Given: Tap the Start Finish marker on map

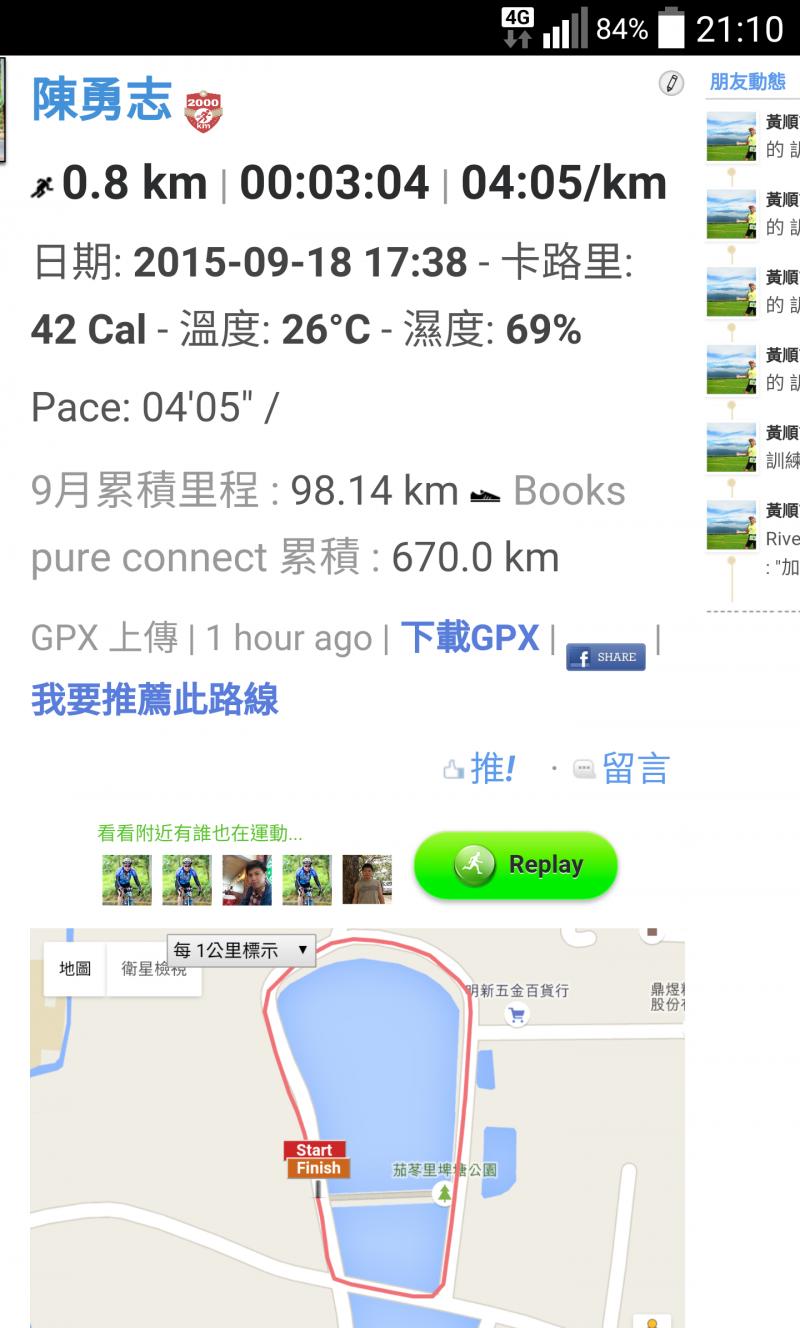Looking at the screenshot, I should pyautogui.click(x=318, y=1160).
